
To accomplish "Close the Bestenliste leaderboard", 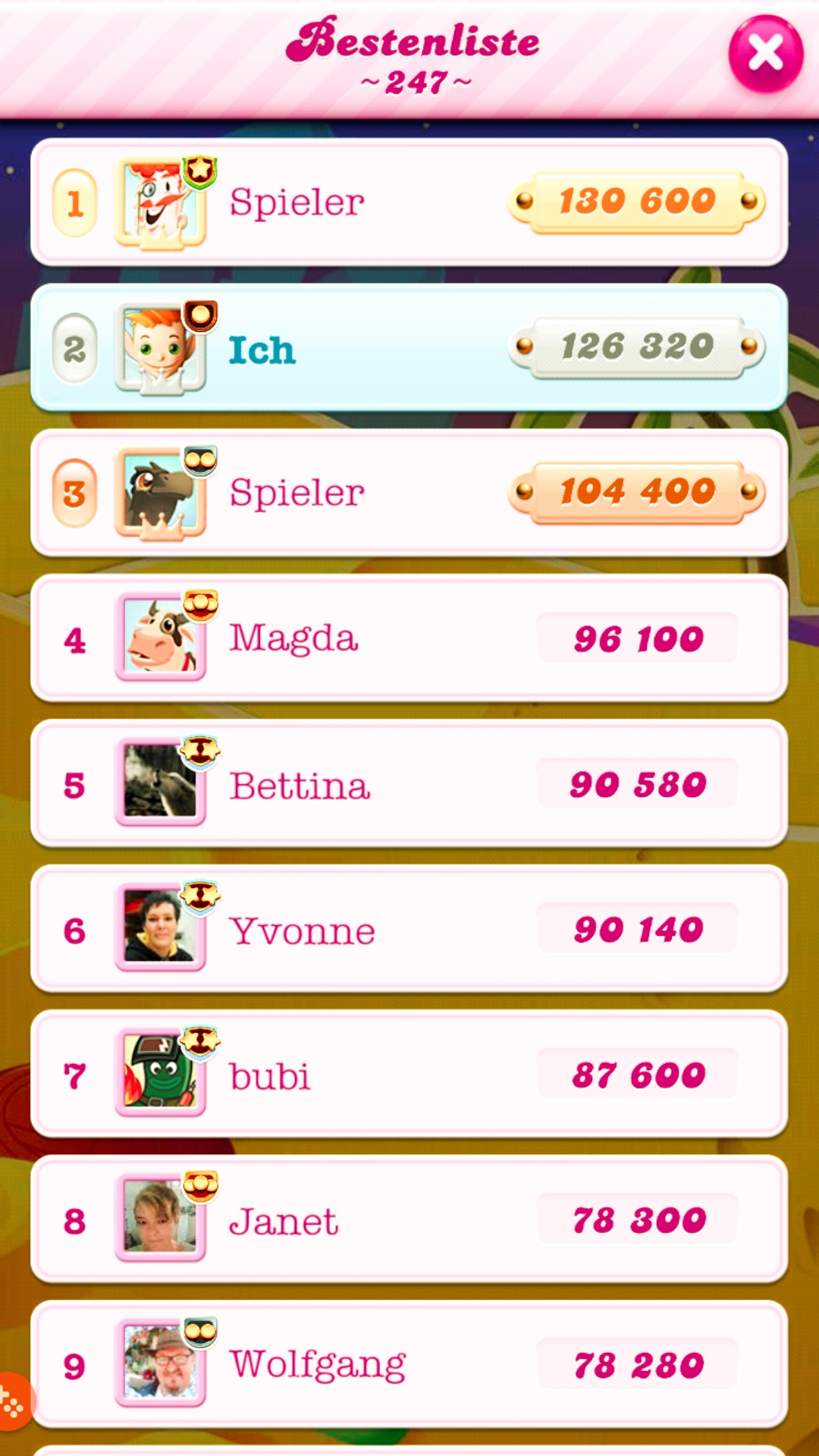I will [765, 54].
